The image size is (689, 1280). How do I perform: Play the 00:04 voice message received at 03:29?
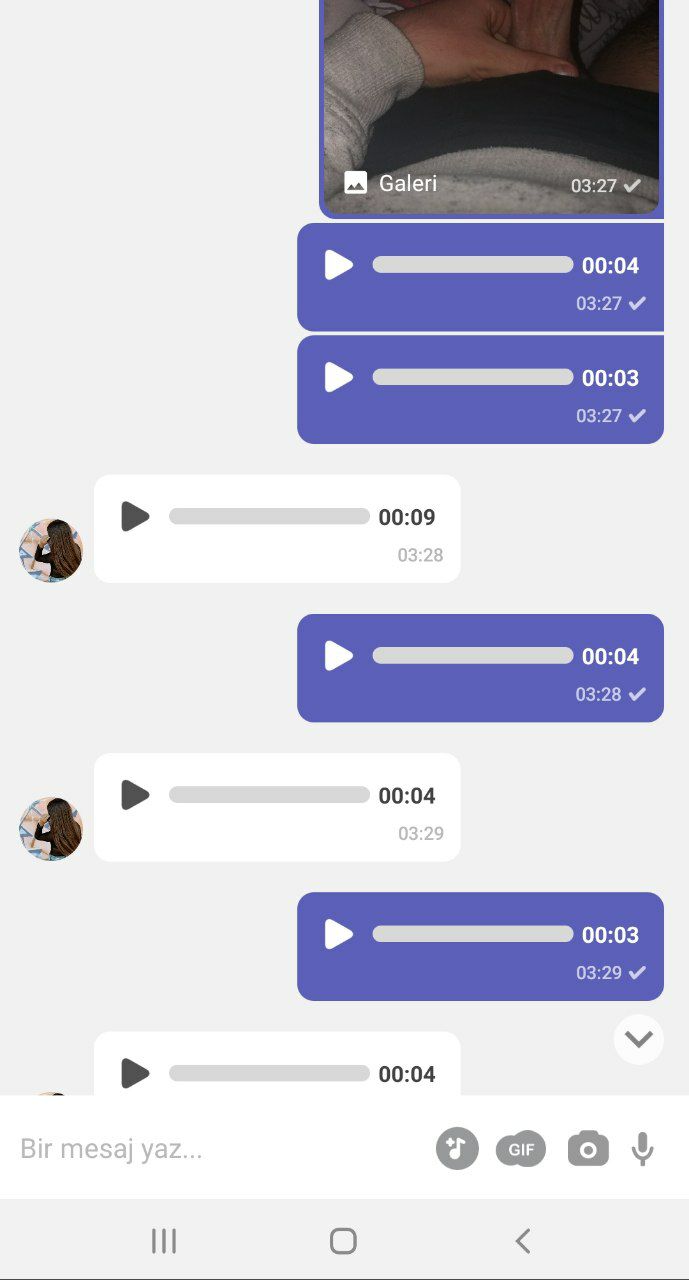click(135, 795)
